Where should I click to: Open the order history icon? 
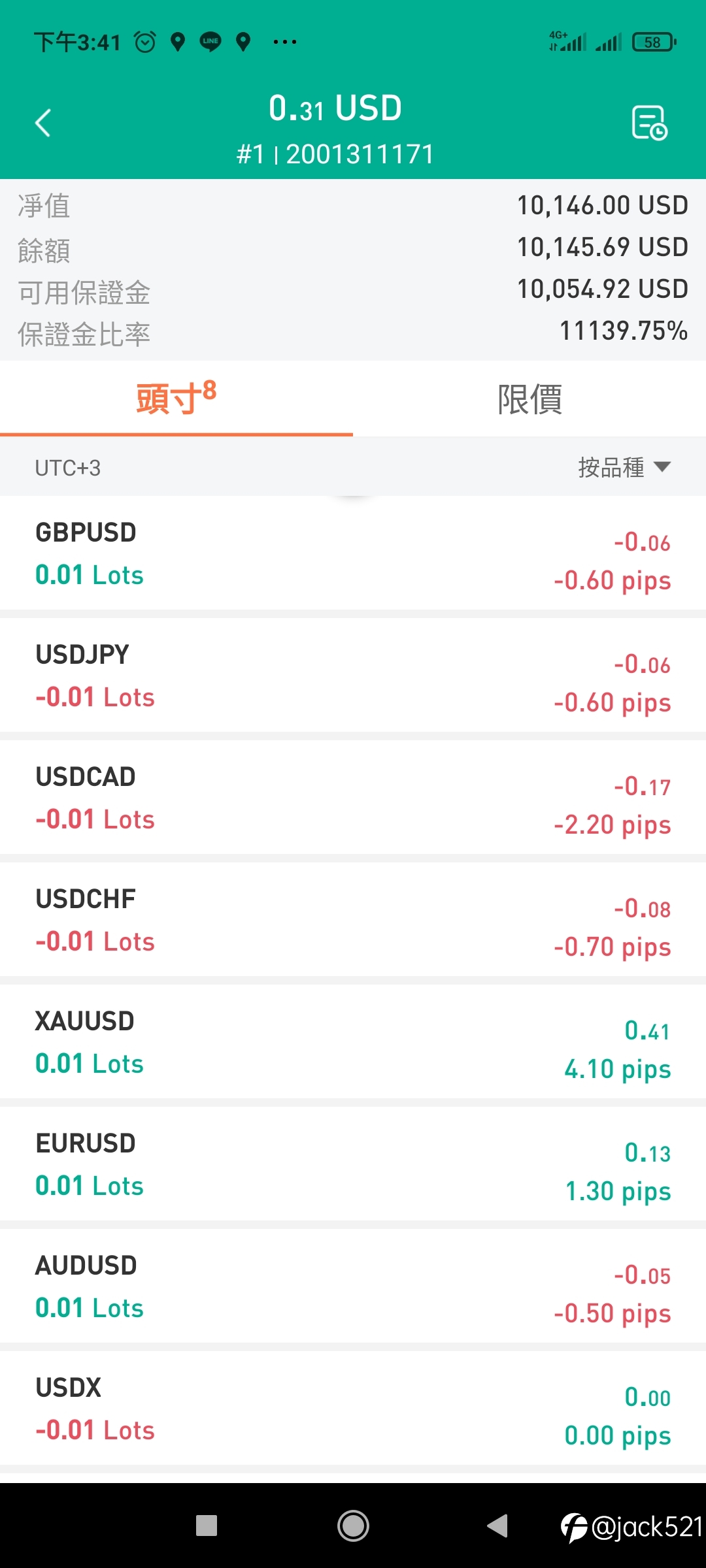(x=649, y=123)
